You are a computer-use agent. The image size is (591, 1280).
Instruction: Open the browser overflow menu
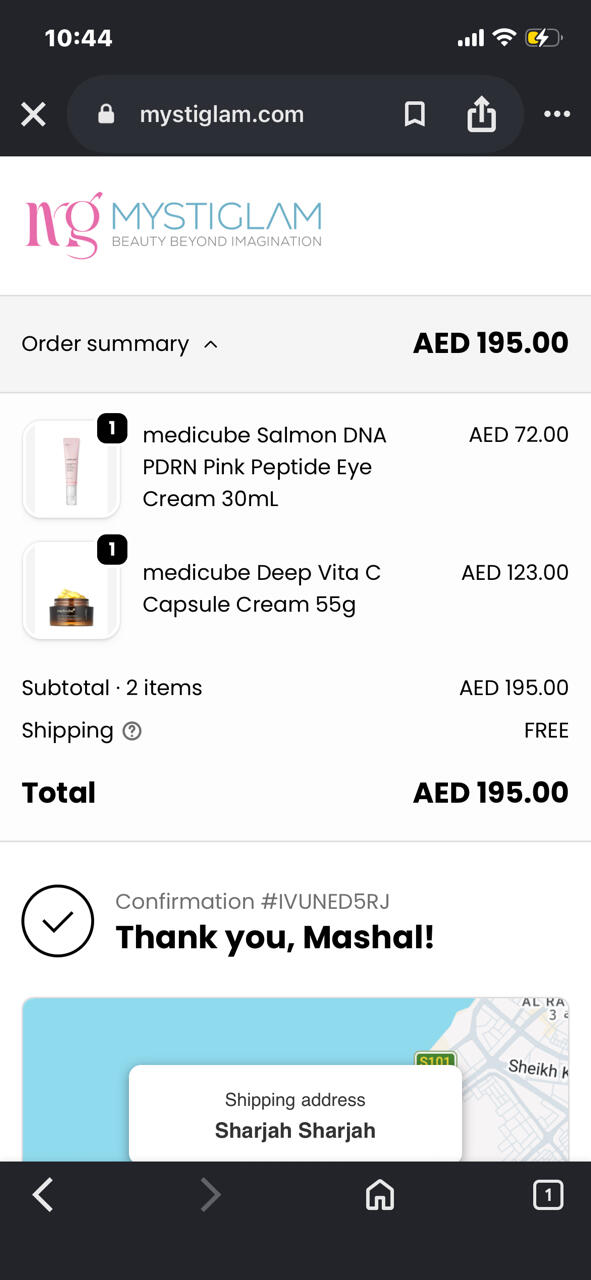557,115
